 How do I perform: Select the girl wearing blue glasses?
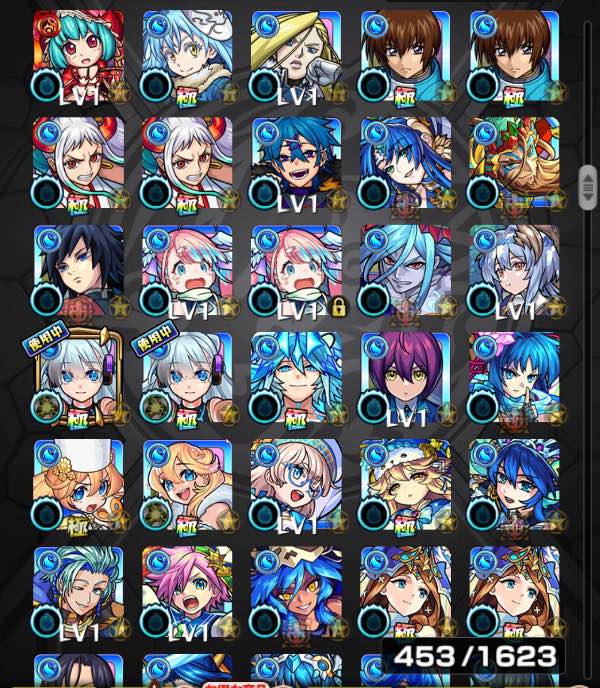point(296,487)
